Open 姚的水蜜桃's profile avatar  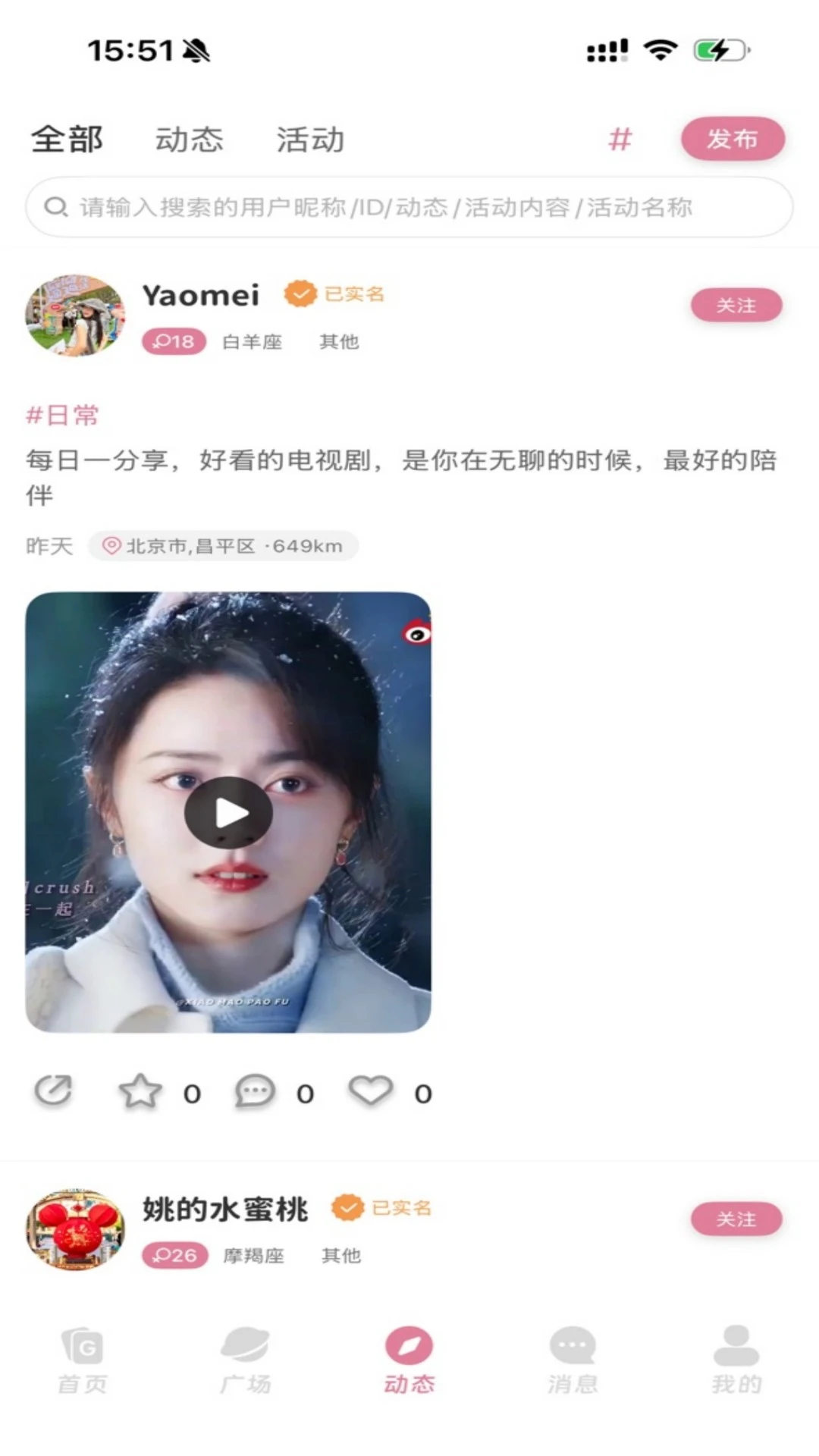pos(75,1229)
